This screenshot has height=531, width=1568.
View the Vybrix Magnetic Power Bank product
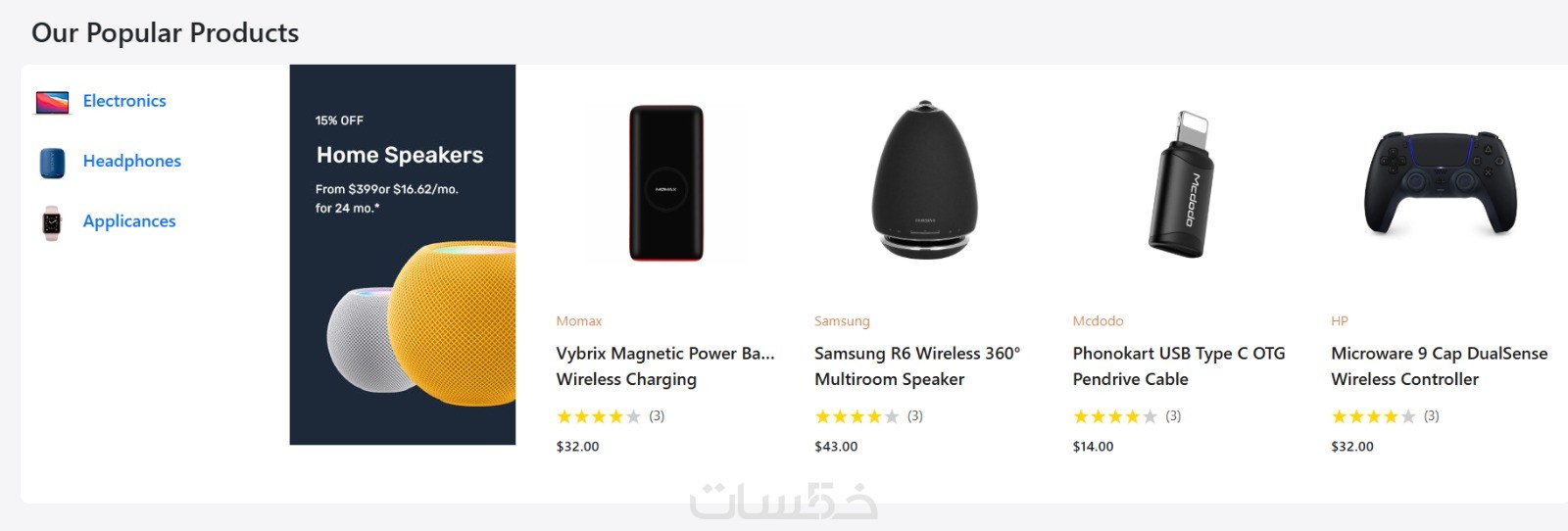[x=664, y=365]
